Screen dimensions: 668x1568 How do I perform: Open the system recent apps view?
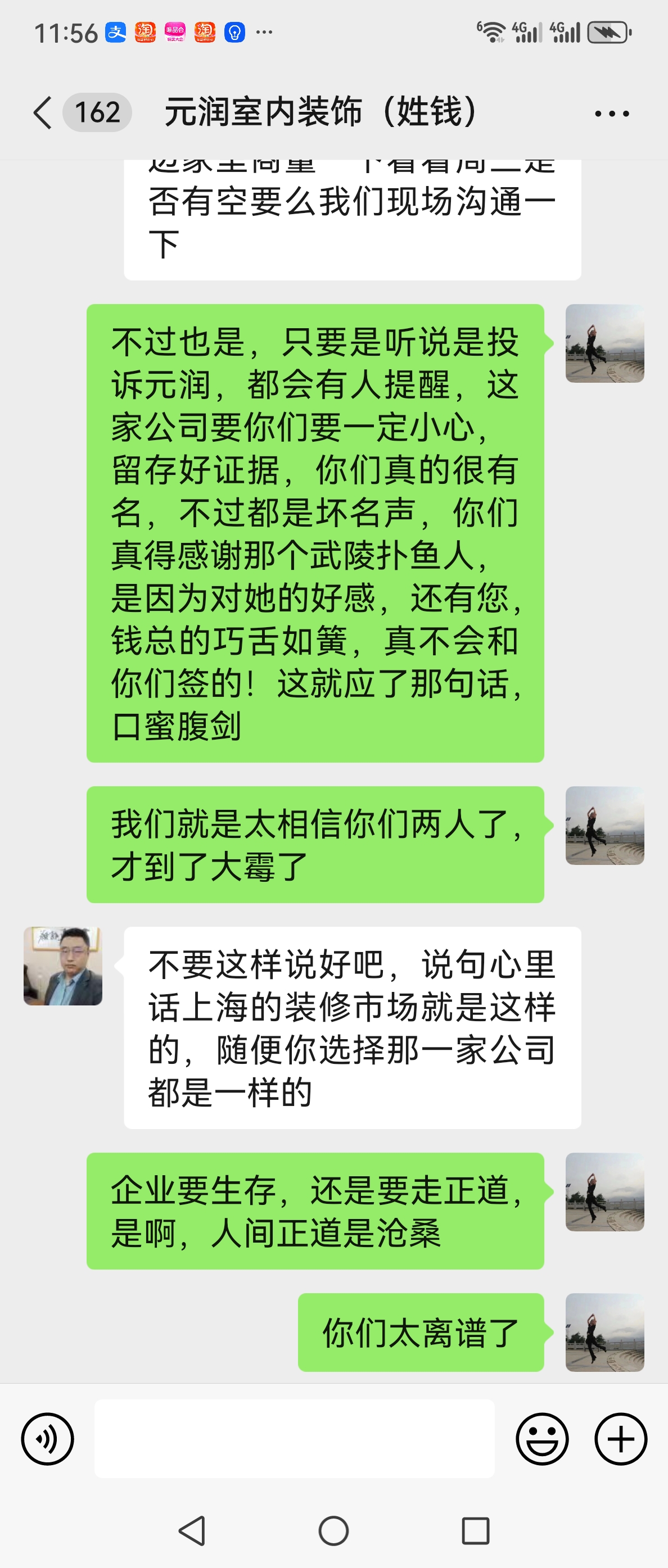pyautogui.click(x=476, y=1531)
